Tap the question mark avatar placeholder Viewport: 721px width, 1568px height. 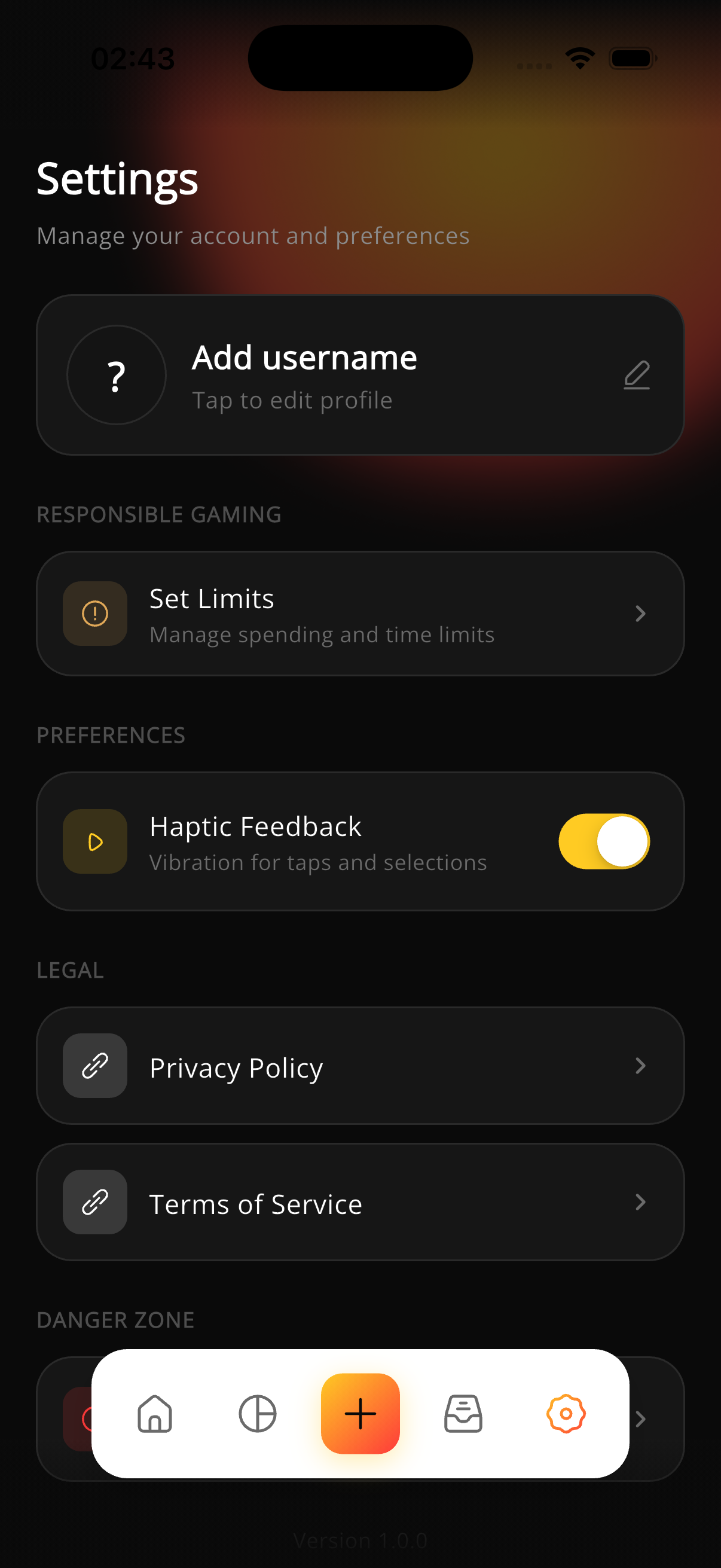(x=116, y=376)
